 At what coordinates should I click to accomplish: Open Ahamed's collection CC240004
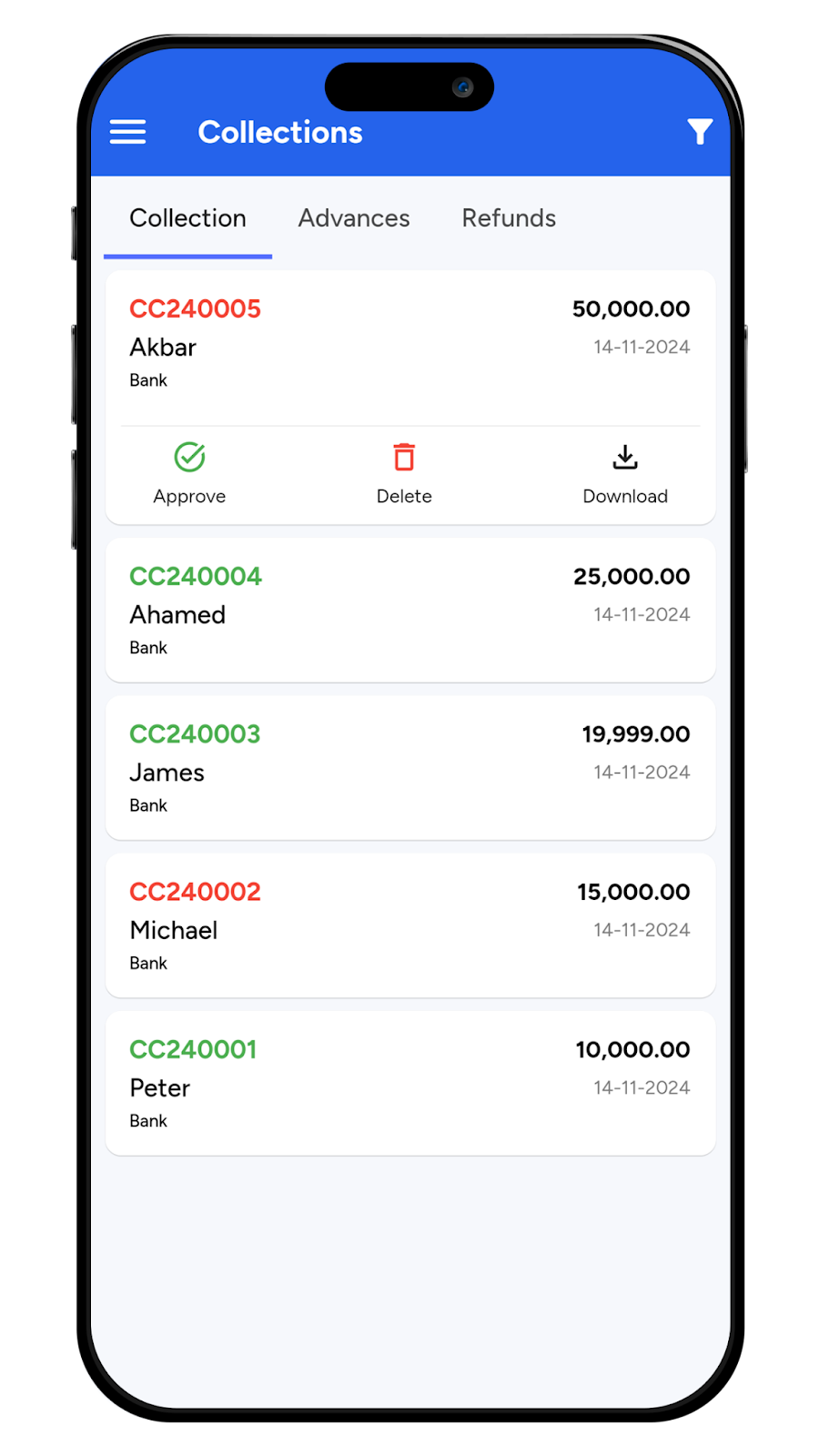(410, 610)
